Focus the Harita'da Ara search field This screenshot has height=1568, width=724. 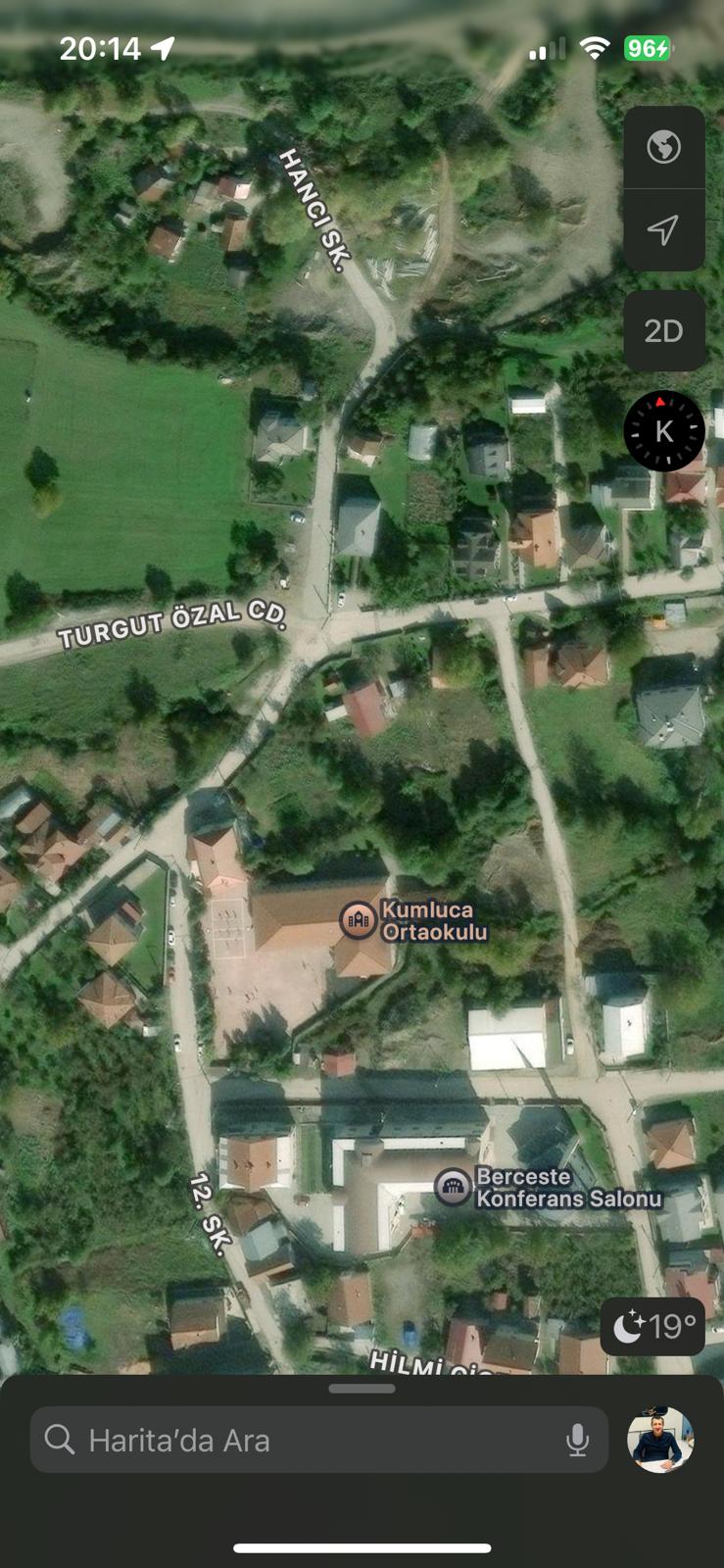click(x=294, y=1440)
